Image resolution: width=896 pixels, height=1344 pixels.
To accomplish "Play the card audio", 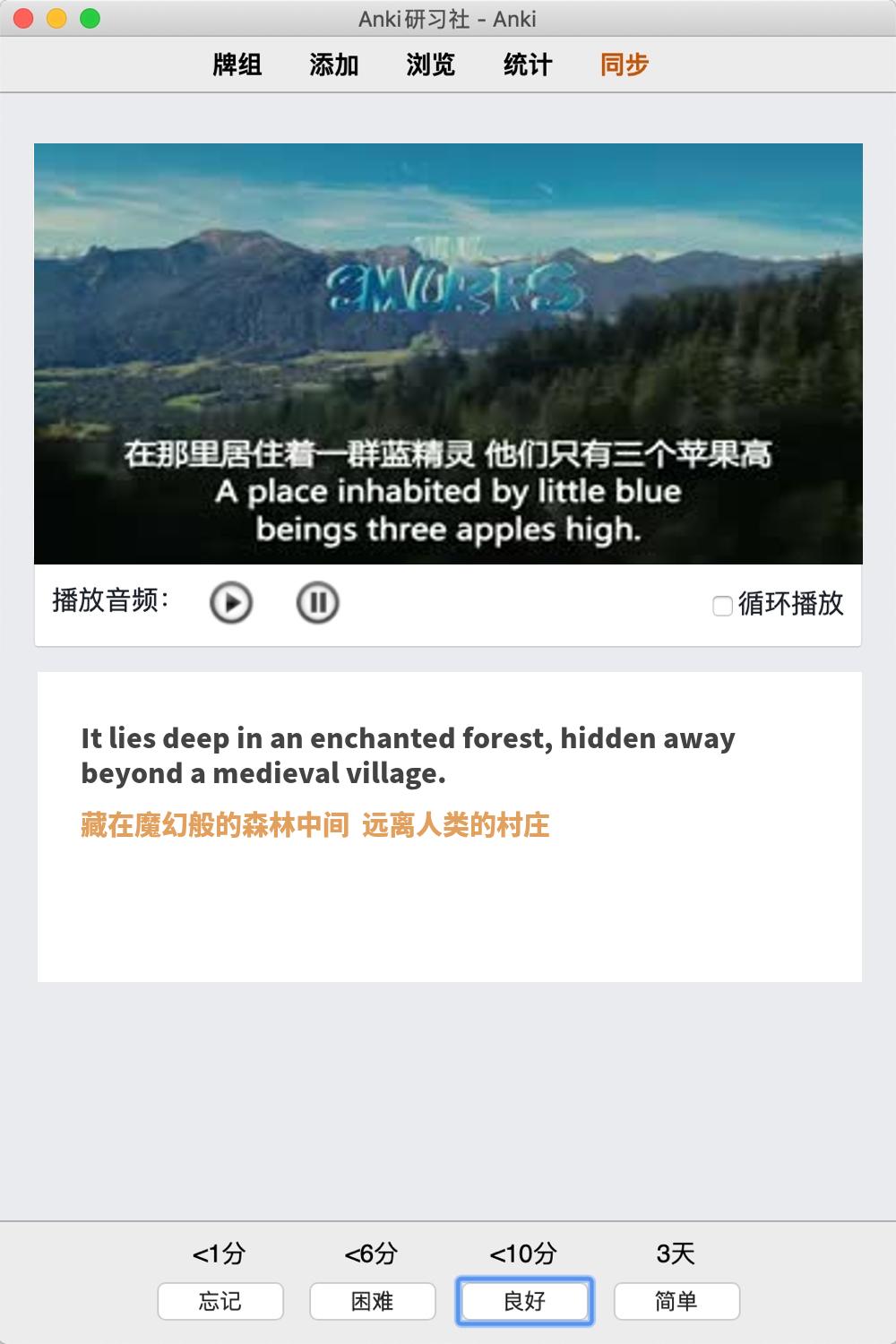I will pos(231,603).
